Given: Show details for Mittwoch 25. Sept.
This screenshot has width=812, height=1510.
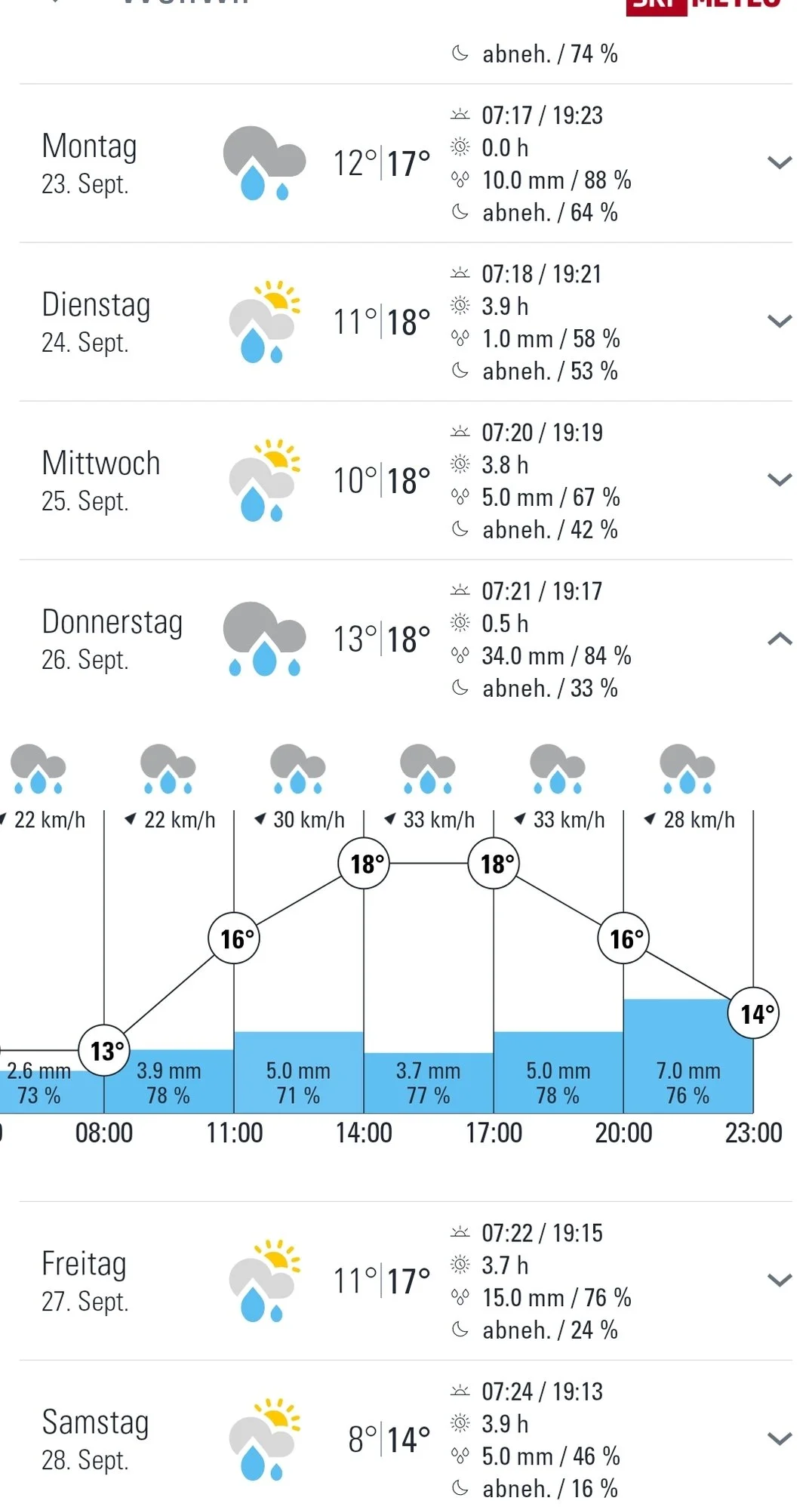Looking at the screenshot, I should tap(779, 480).
